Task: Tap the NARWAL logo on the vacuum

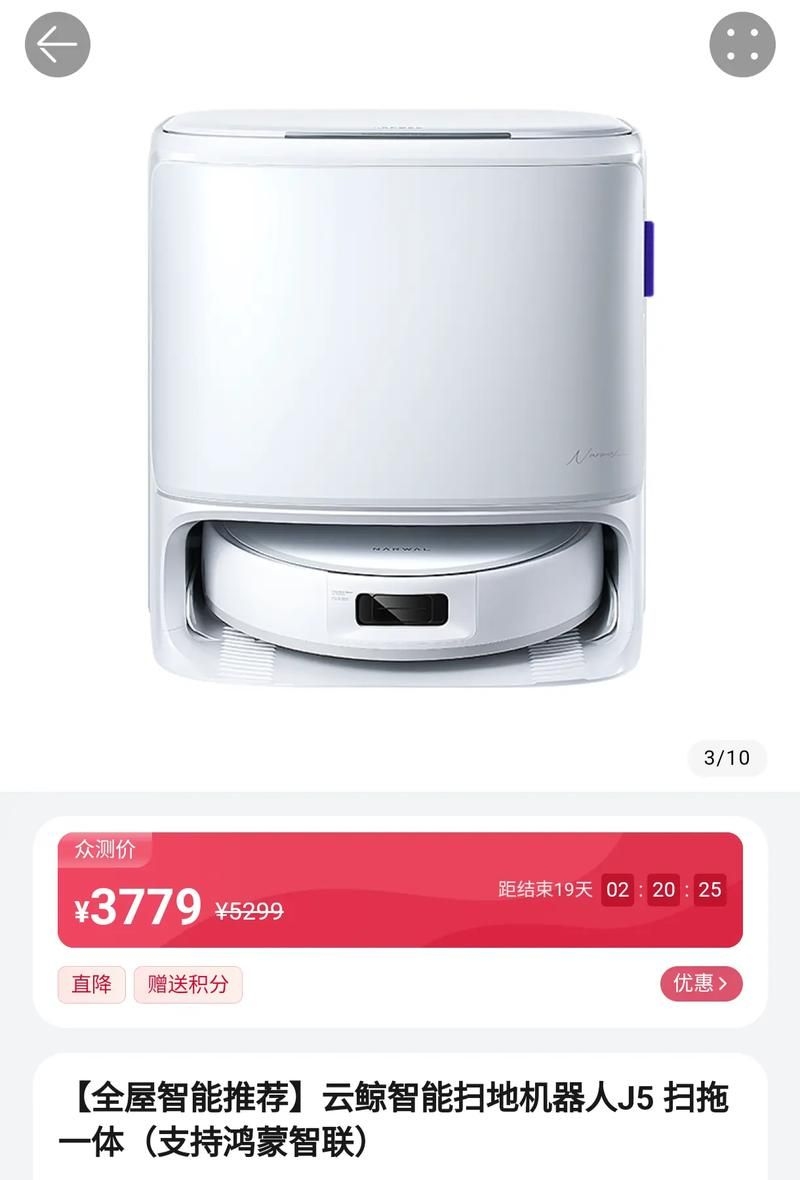Action: [400, 547]
